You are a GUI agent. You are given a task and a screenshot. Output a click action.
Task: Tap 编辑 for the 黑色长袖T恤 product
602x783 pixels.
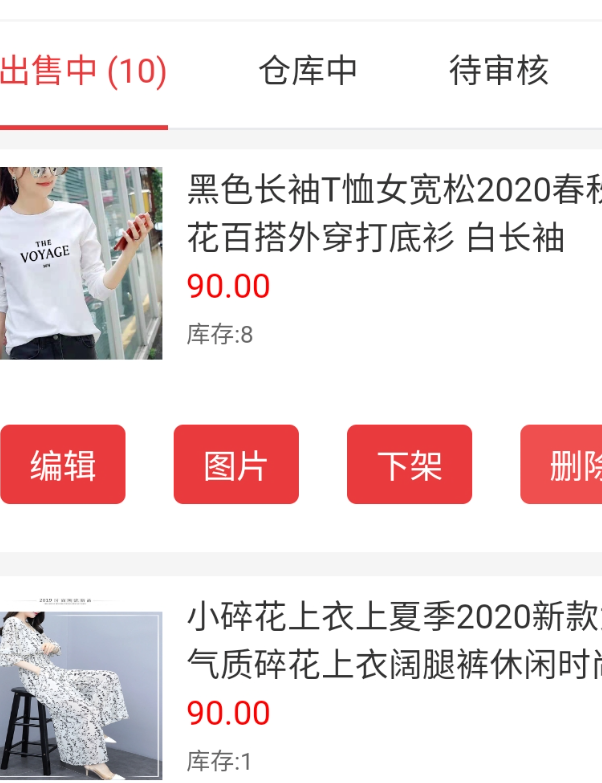pyautogui.click(x=63, y=465)
